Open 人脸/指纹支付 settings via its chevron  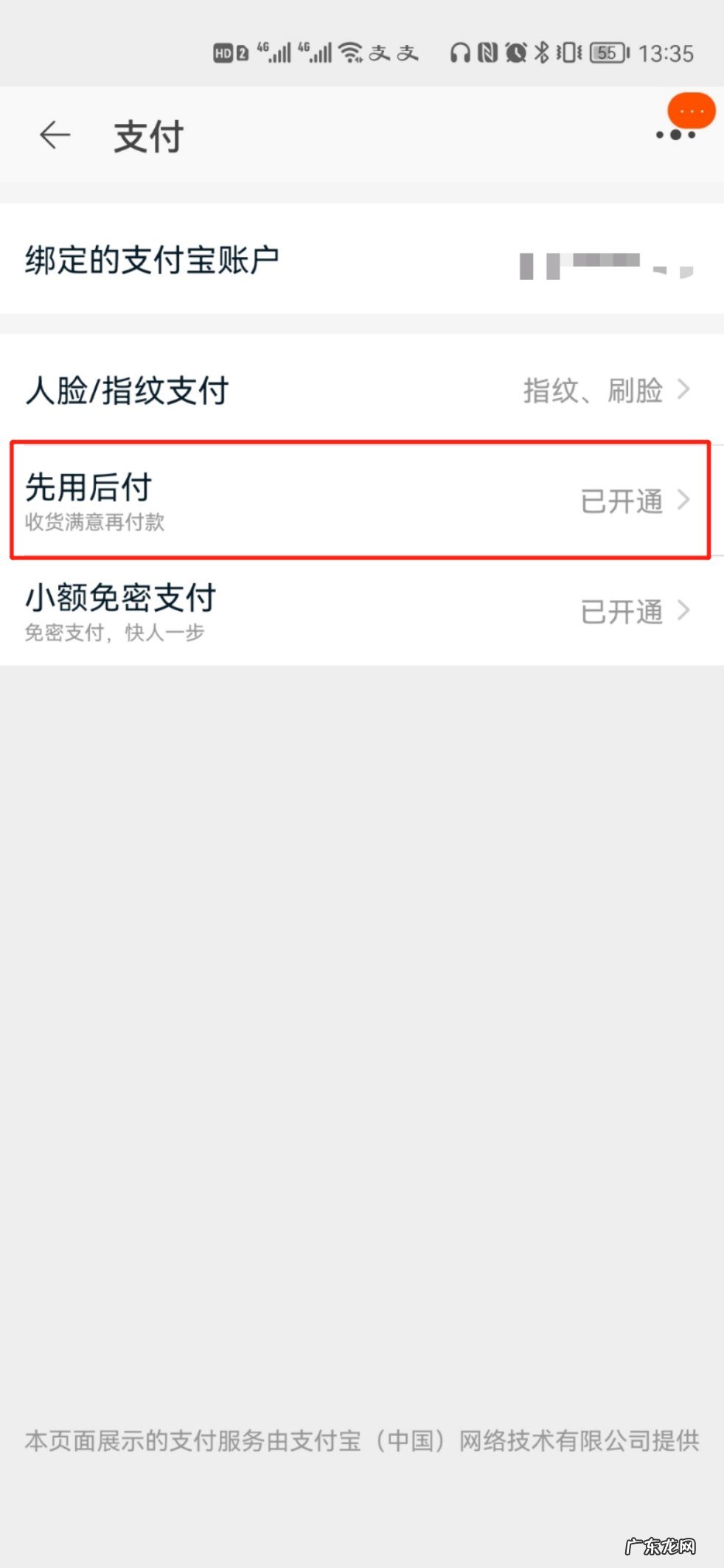click(686, 391)
